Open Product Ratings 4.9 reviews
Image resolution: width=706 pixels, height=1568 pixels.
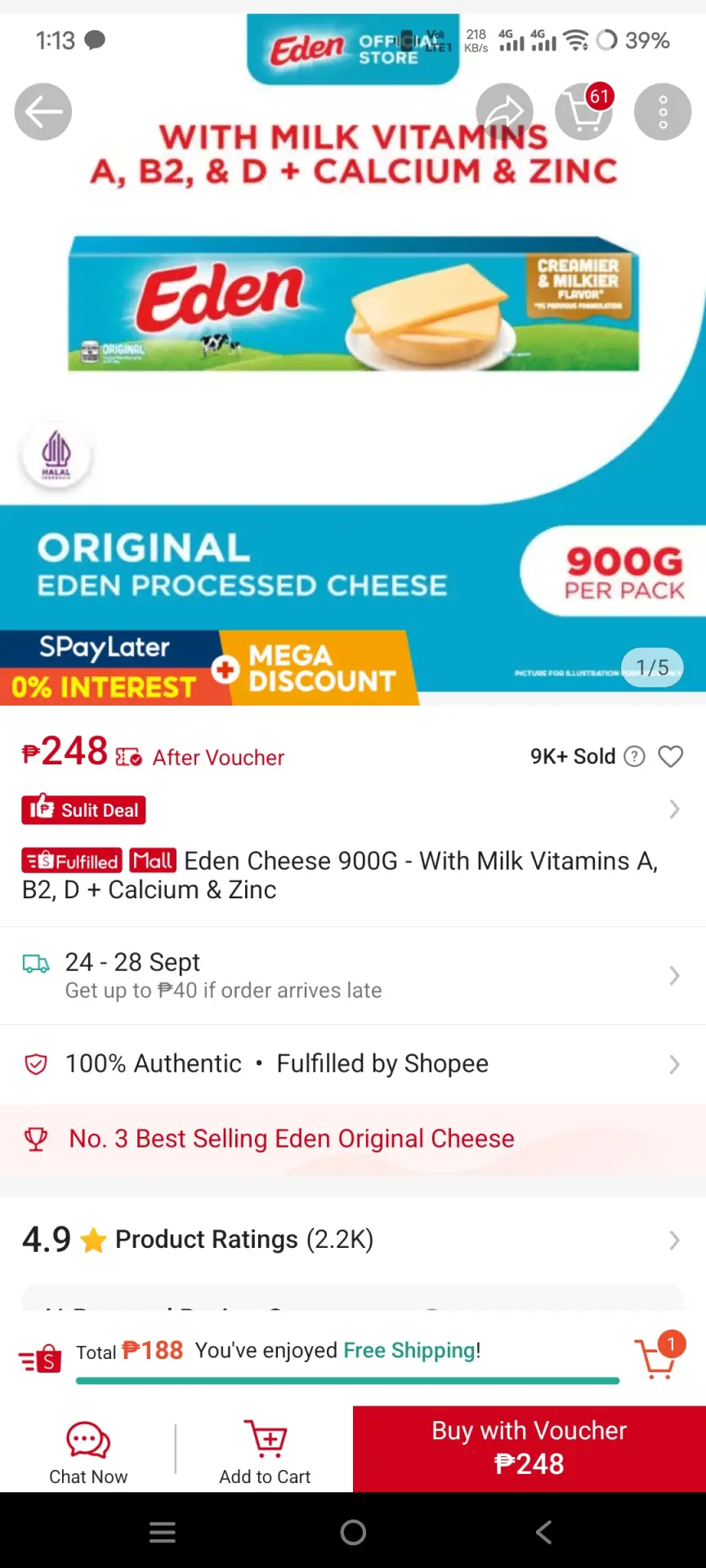353,1240
